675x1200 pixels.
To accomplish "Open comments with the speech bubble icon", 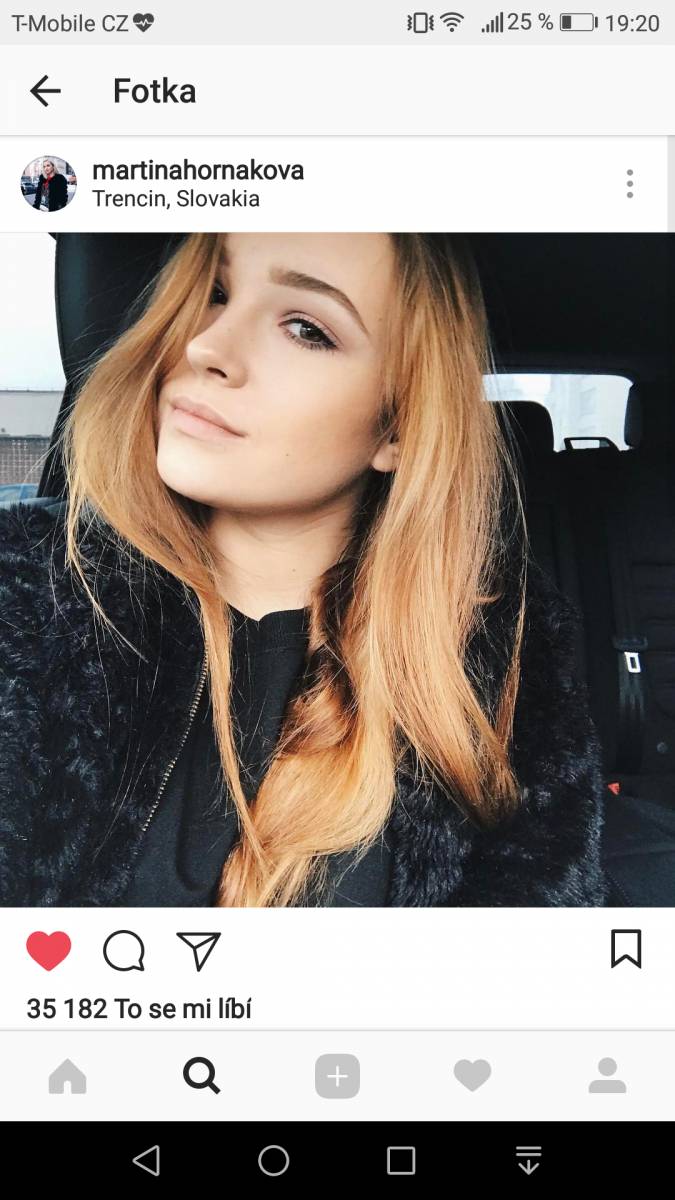I will (124, 951).
